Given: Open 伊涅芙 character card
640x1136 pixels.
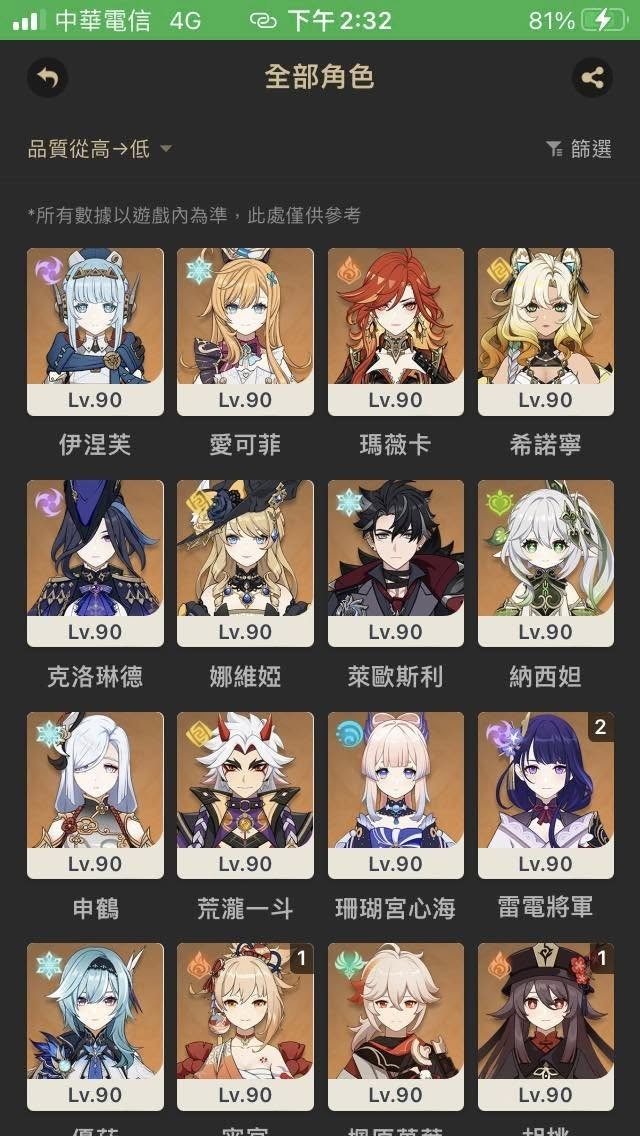Looking at the screenshot, I should click(95, 332).
